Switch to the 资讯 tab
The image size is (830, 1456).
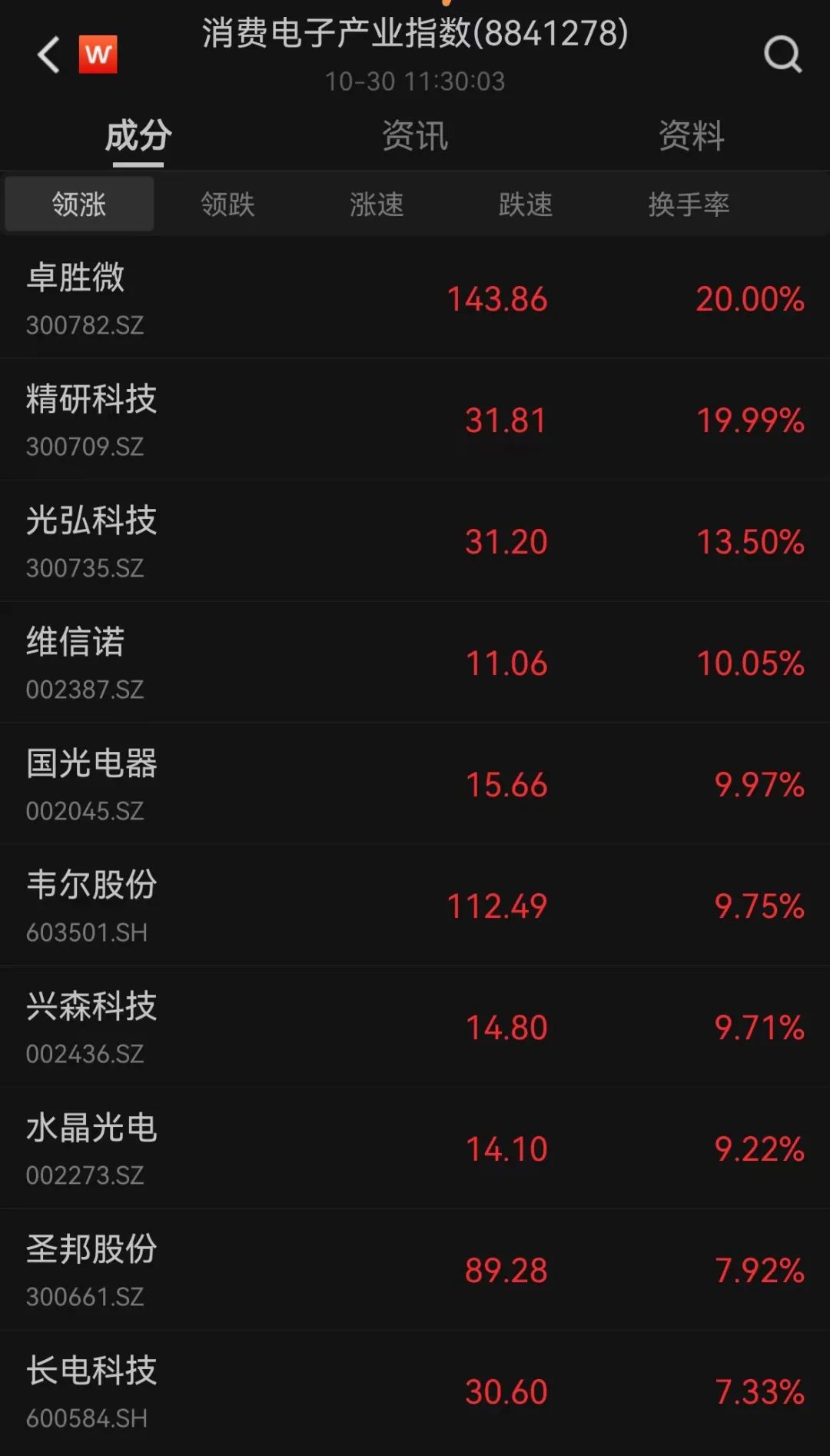point(415,136)
